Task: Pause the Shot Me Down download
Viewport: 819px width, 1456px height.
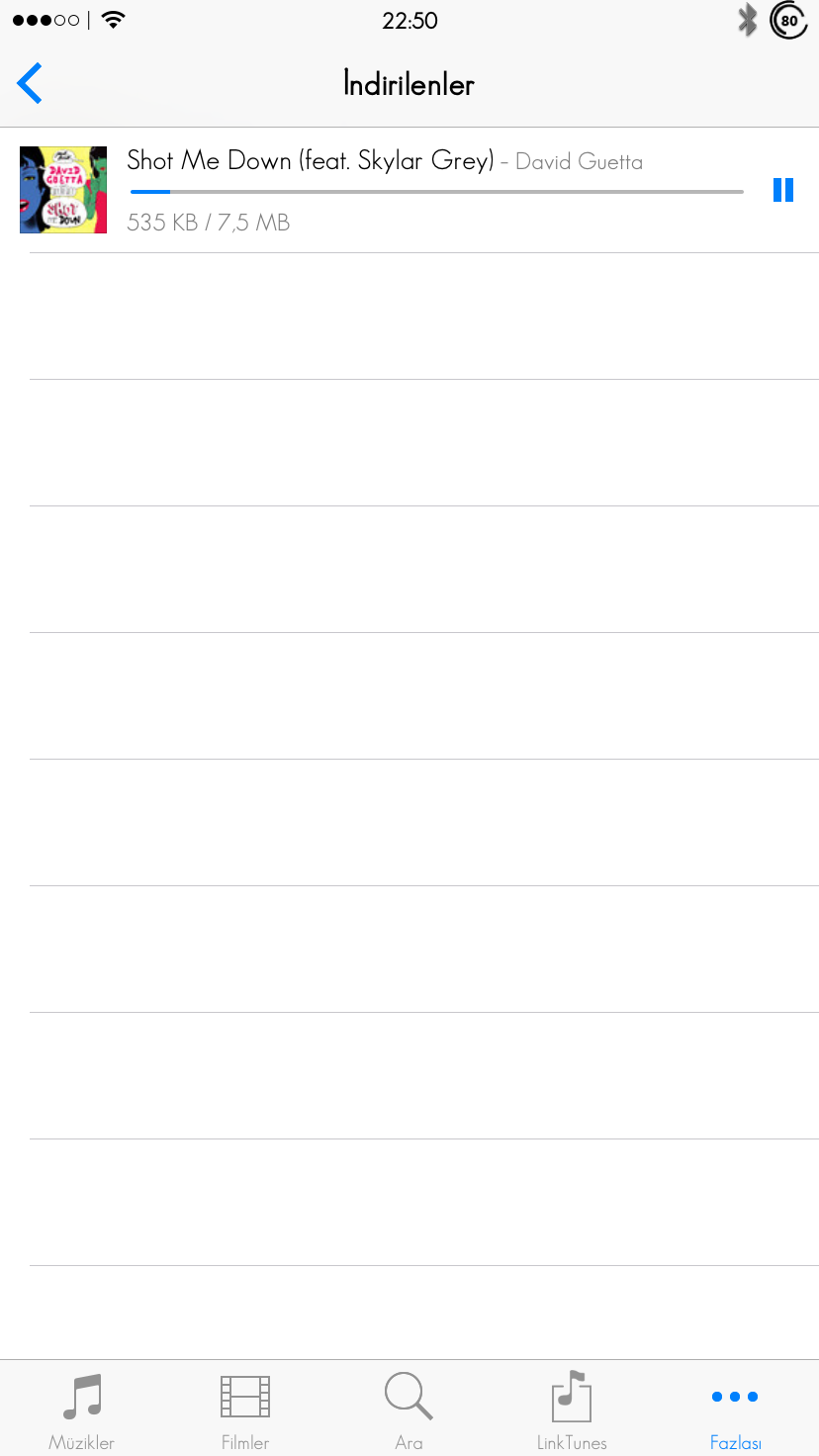Action: 783,190
